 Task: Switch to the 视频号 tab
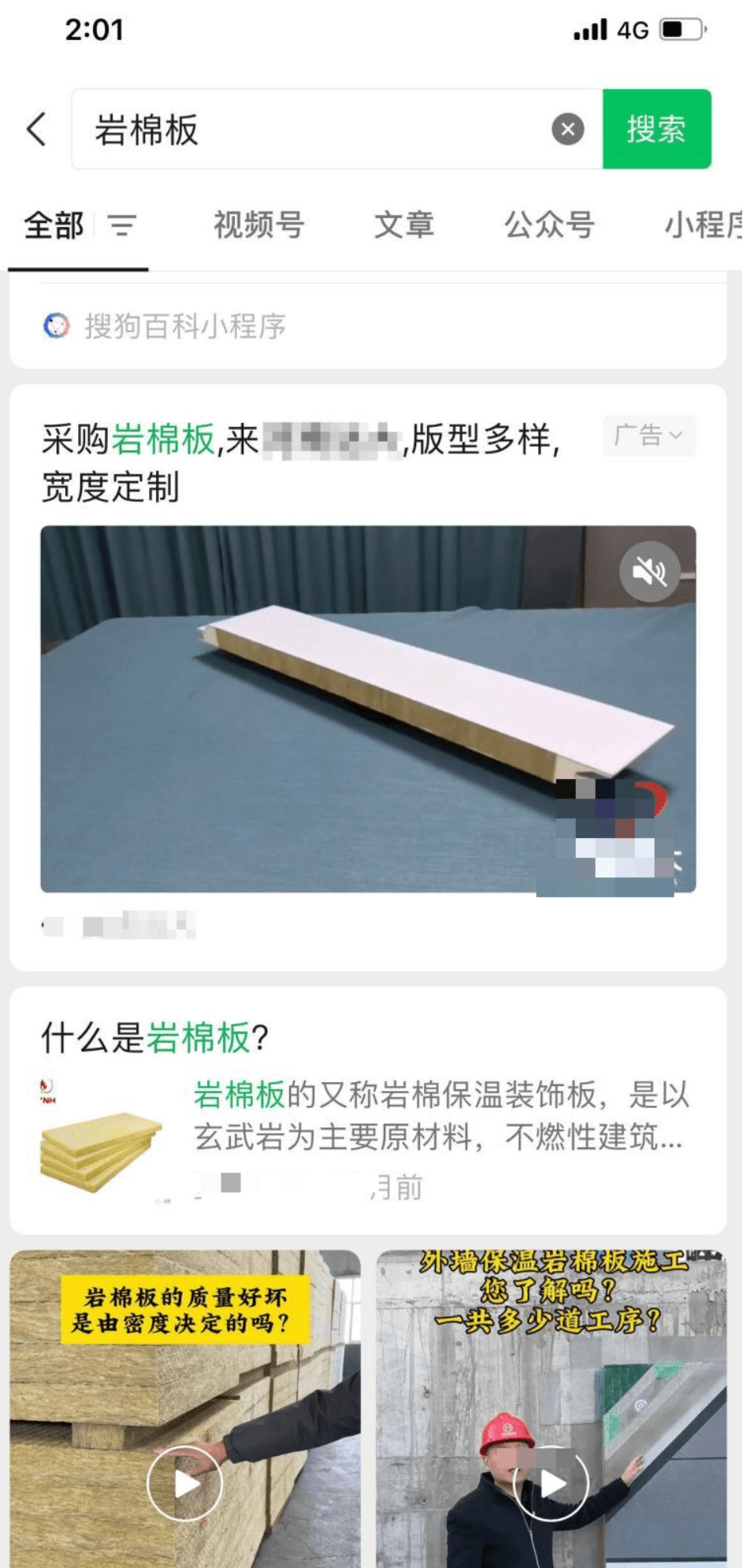[x=259, y=226]
